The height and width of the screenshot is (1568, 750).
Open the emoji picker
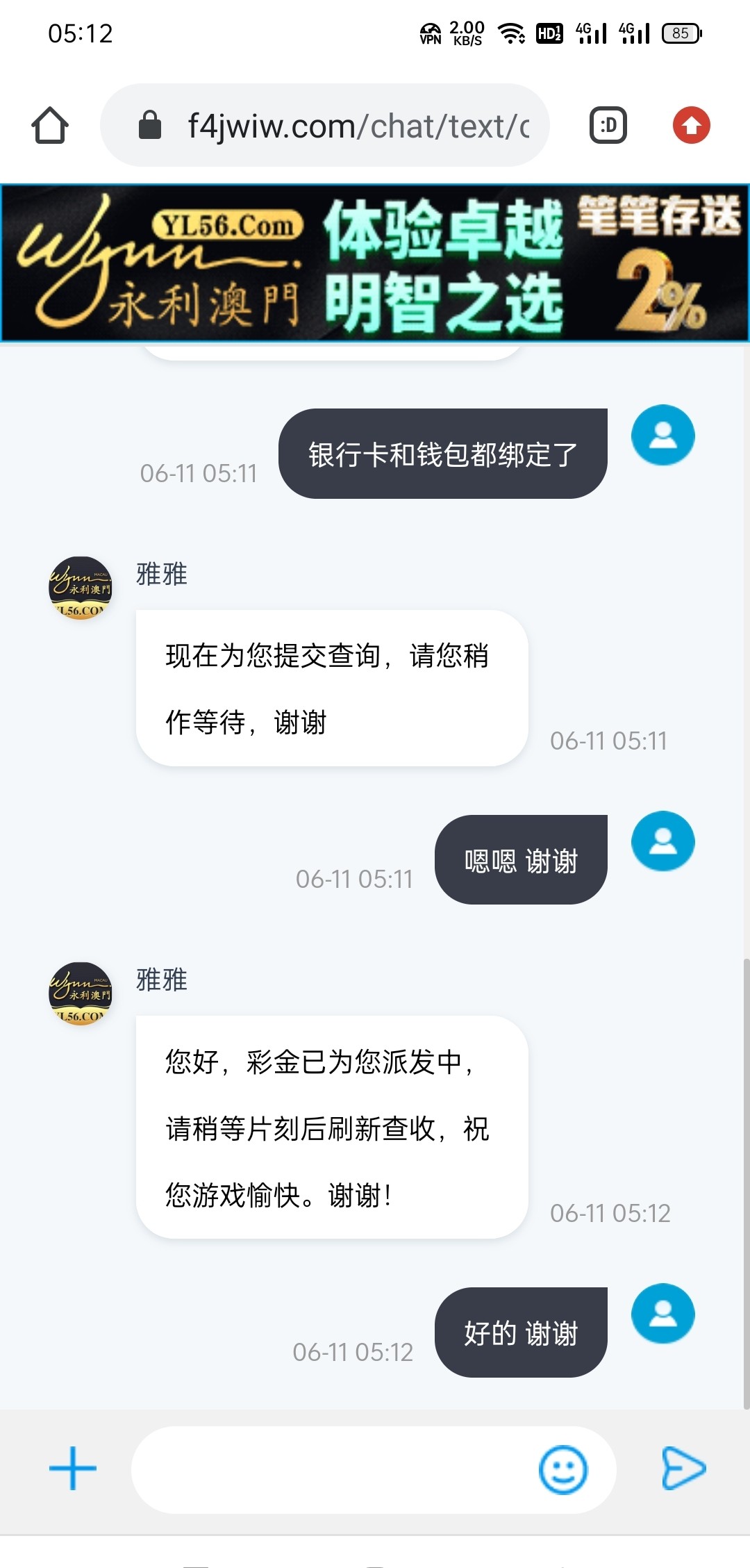[x=562, y=1469]
